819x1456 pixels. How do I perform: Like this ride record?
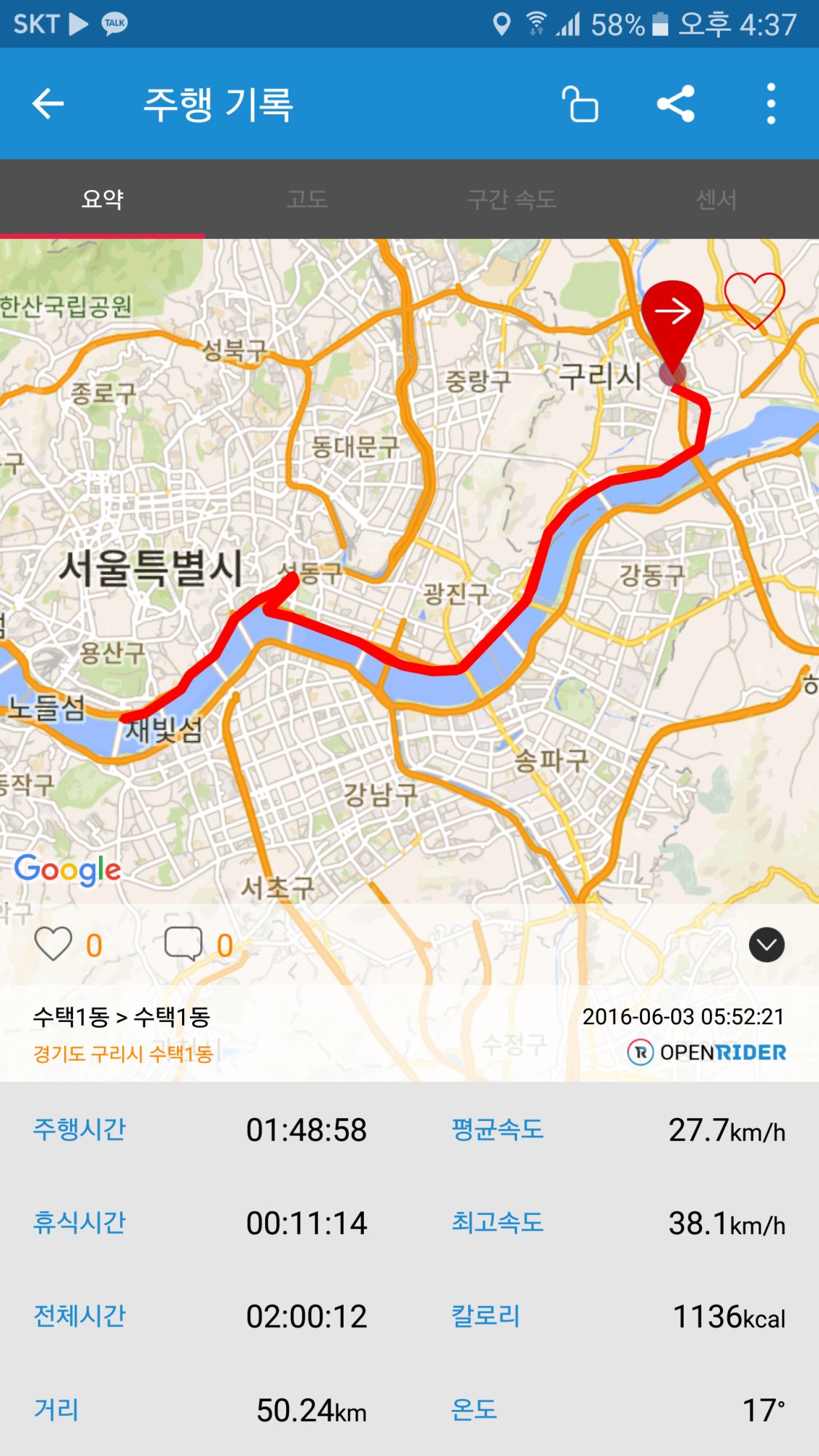click(x=54, y=944)
